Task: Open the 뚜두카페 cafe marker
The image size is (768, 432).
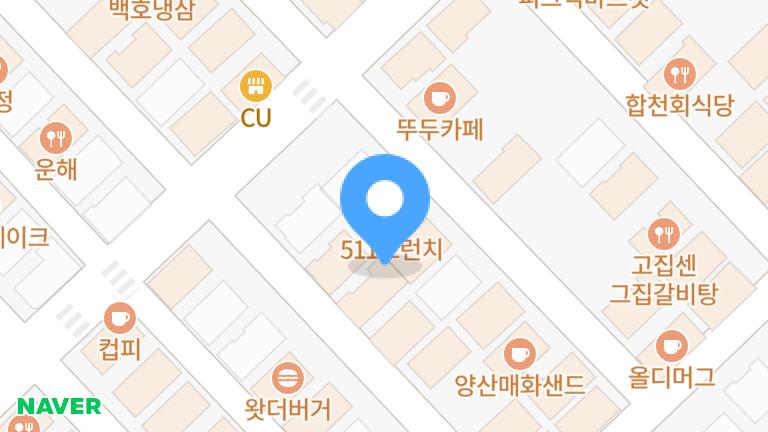Action: tap(439, 98)
